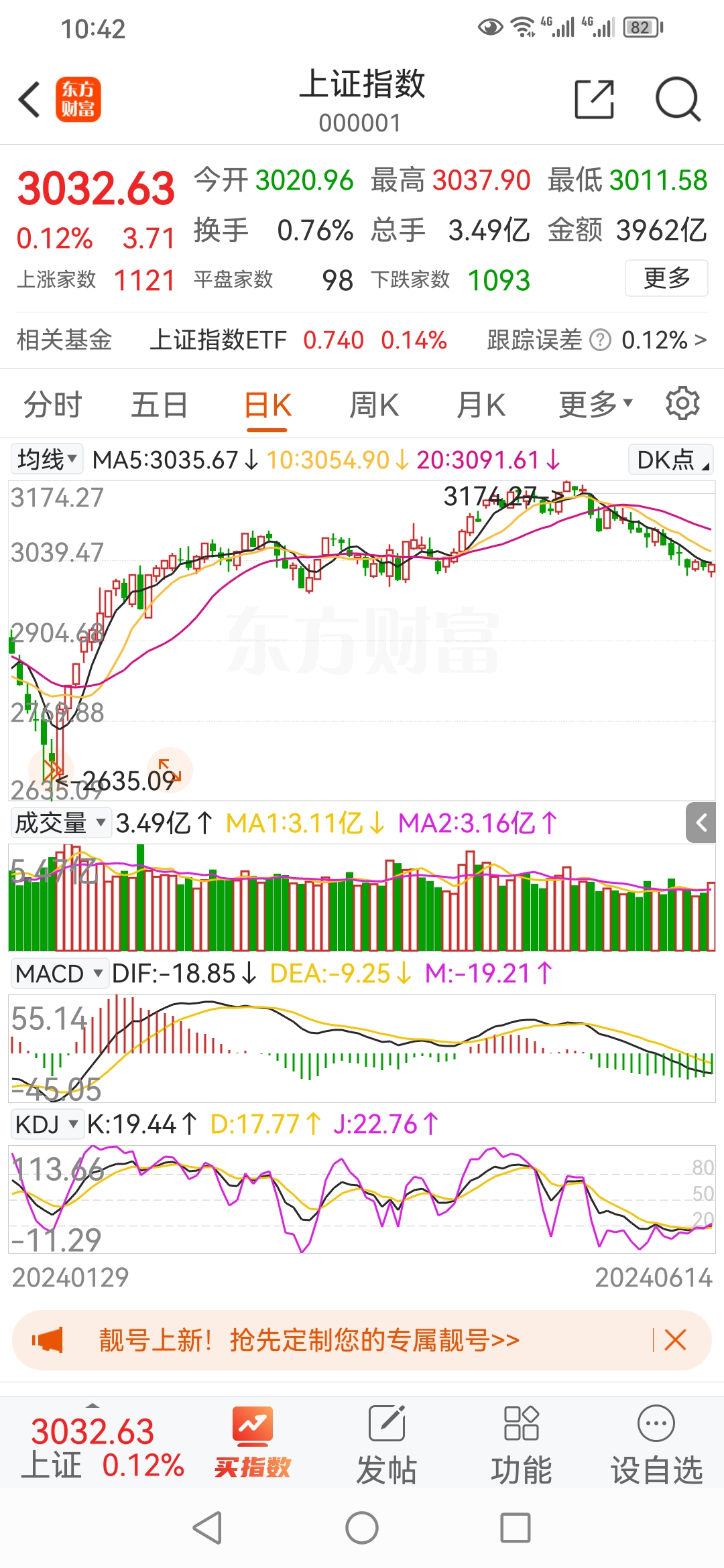Expand the 更多 chart period dropdown

point(595,405)
